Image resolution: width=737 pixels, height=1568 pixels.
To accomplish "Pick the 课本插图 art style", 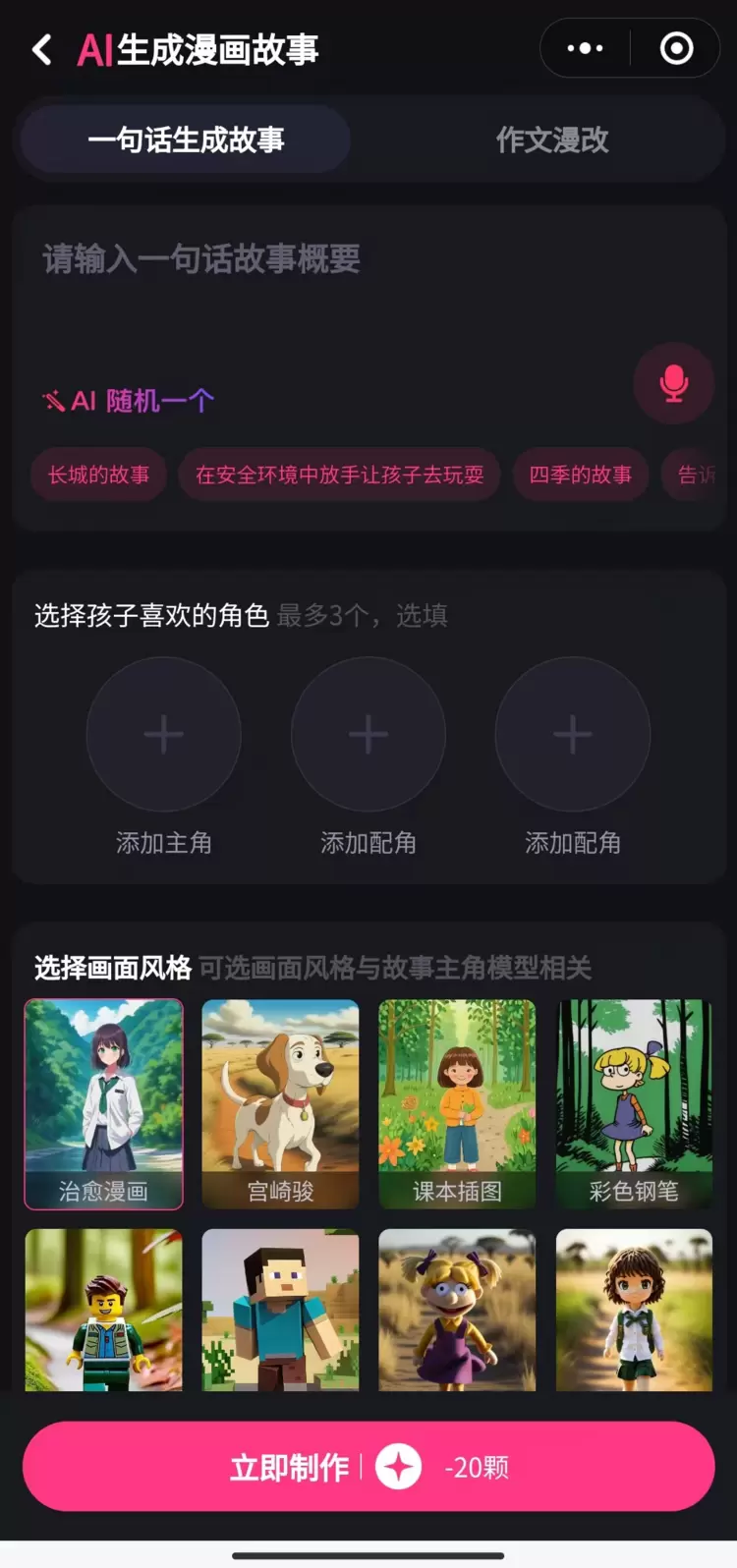I will click(457, 1103).
